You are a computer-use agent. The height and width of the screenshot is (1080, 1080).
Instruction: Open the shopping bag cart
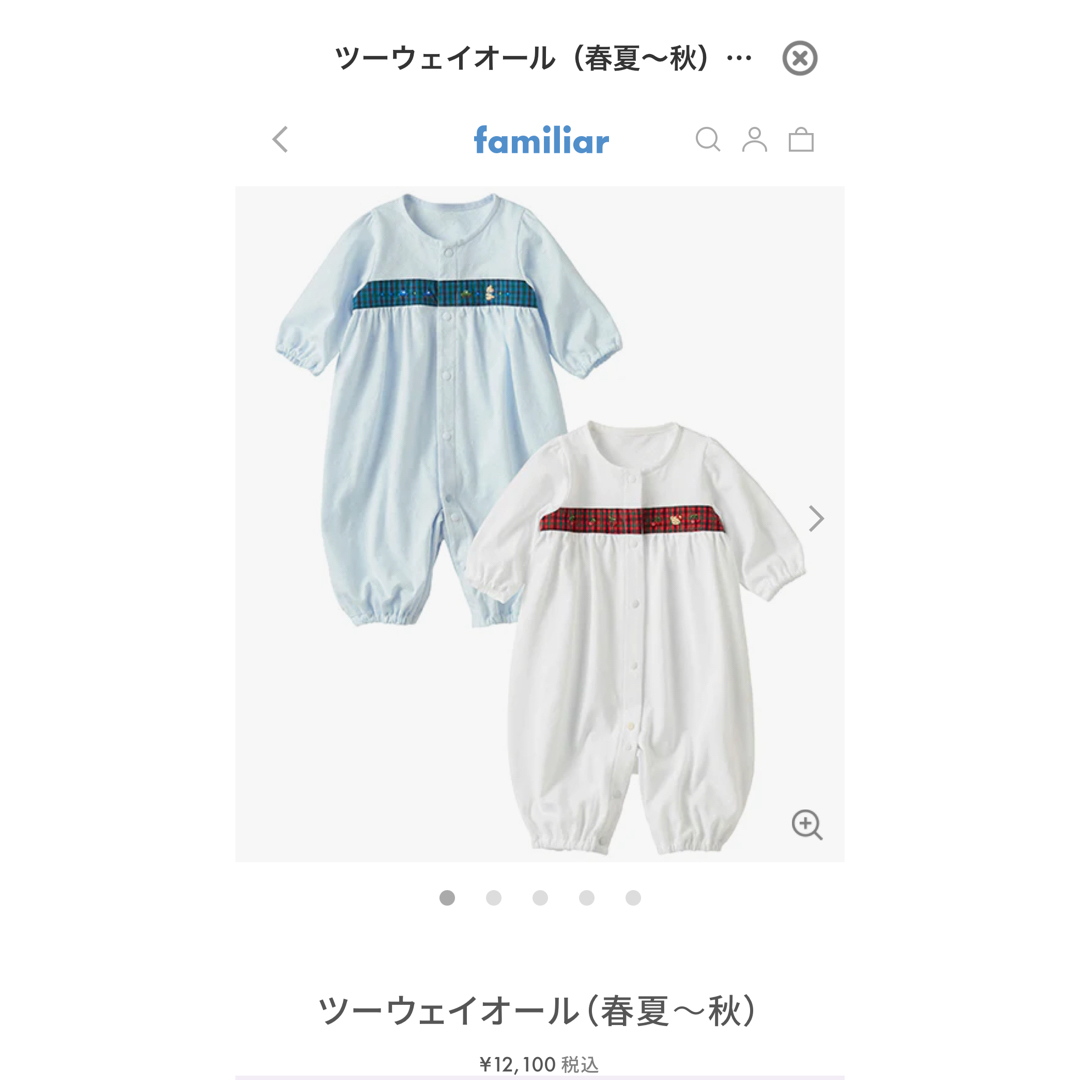(801, 140)
